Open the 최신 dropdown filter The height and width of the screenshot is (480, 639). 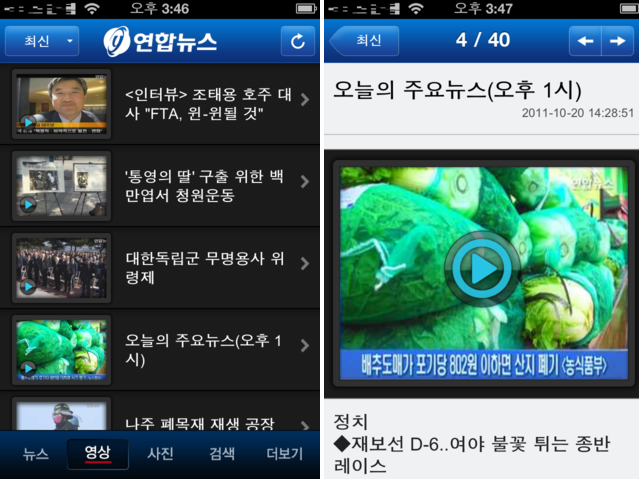42,41
